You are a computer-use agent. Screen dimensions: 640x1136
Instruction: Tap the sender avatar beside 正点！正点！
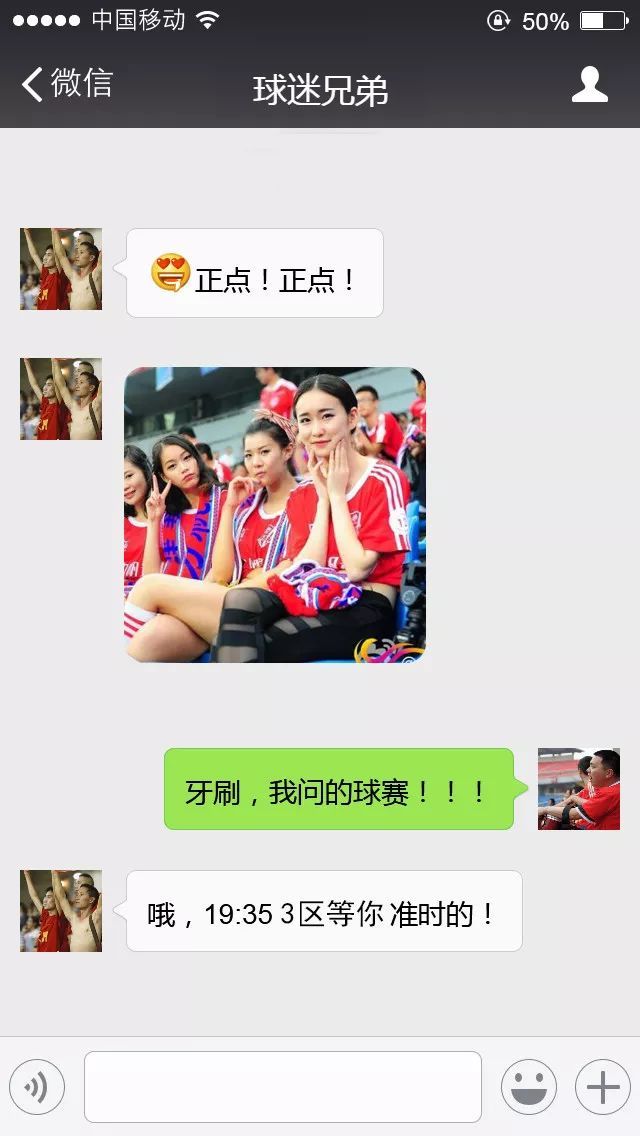(61, 269)
